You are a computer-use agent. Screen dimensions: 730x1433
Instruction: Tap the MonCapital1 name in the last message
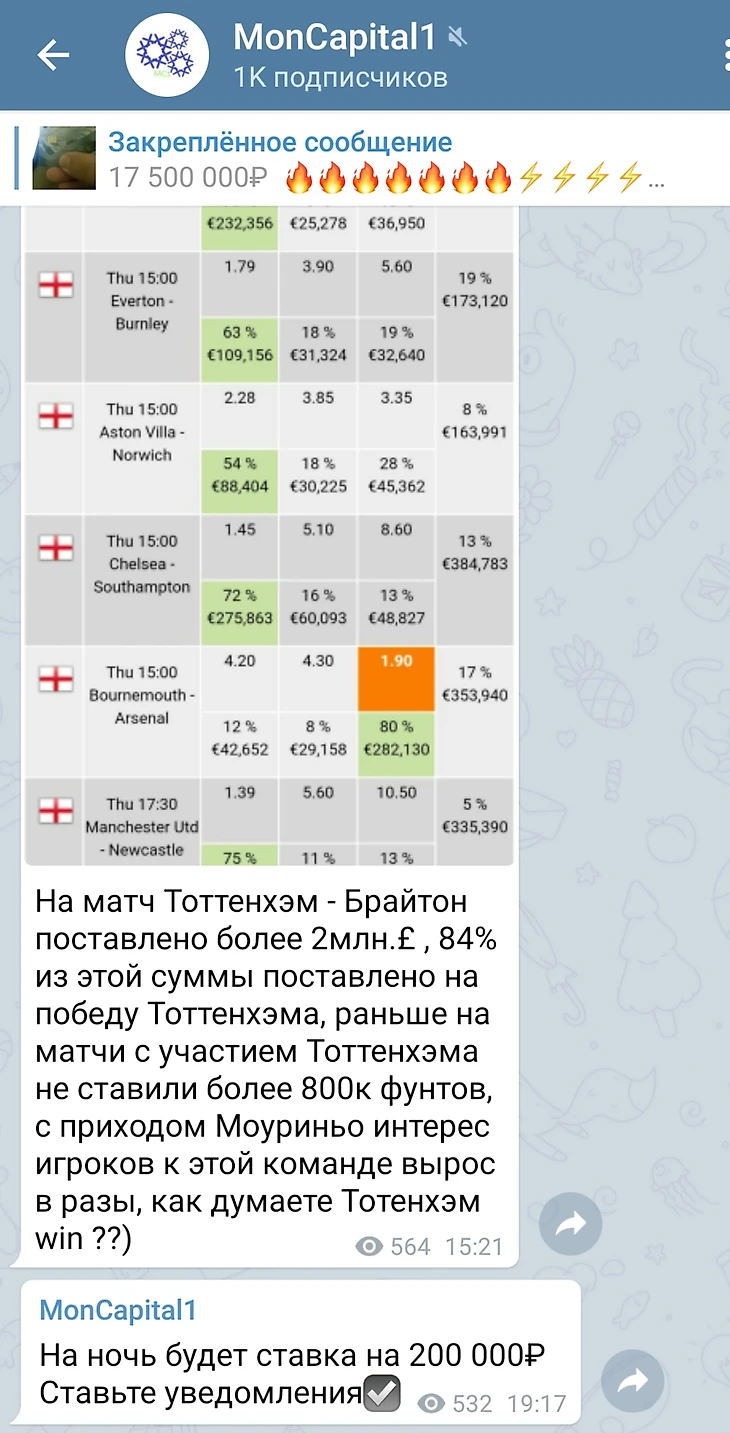tap(118, 1309)
